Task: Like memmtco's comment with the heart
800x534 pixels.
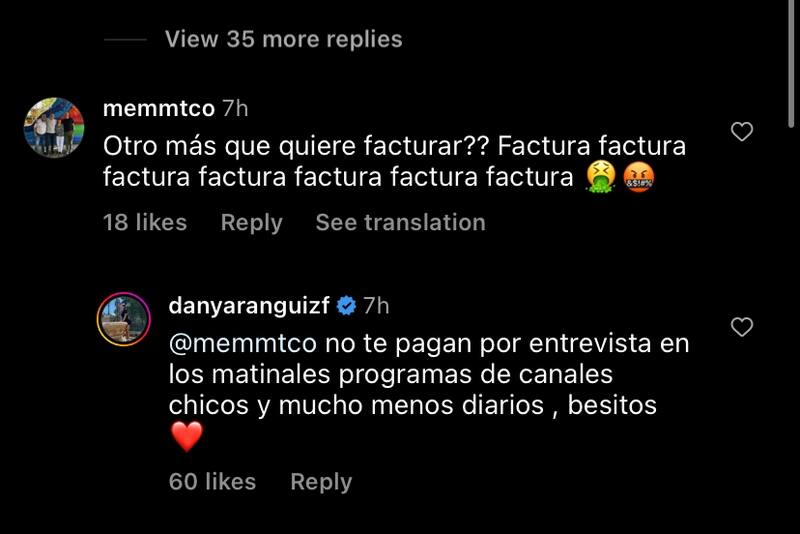Action: 742,131
